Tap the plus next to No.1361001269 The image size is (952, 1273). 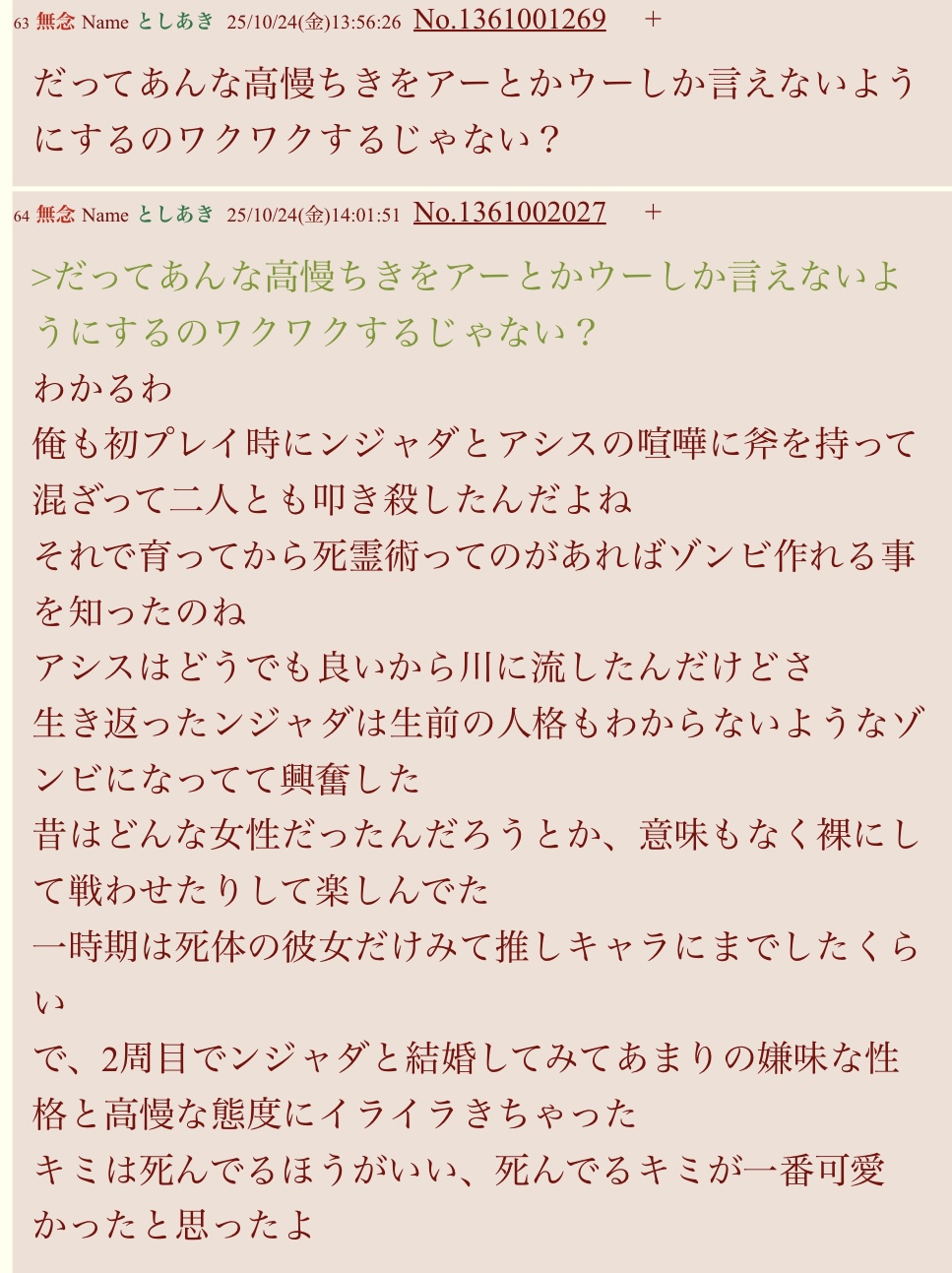click(x=652, y=20)
